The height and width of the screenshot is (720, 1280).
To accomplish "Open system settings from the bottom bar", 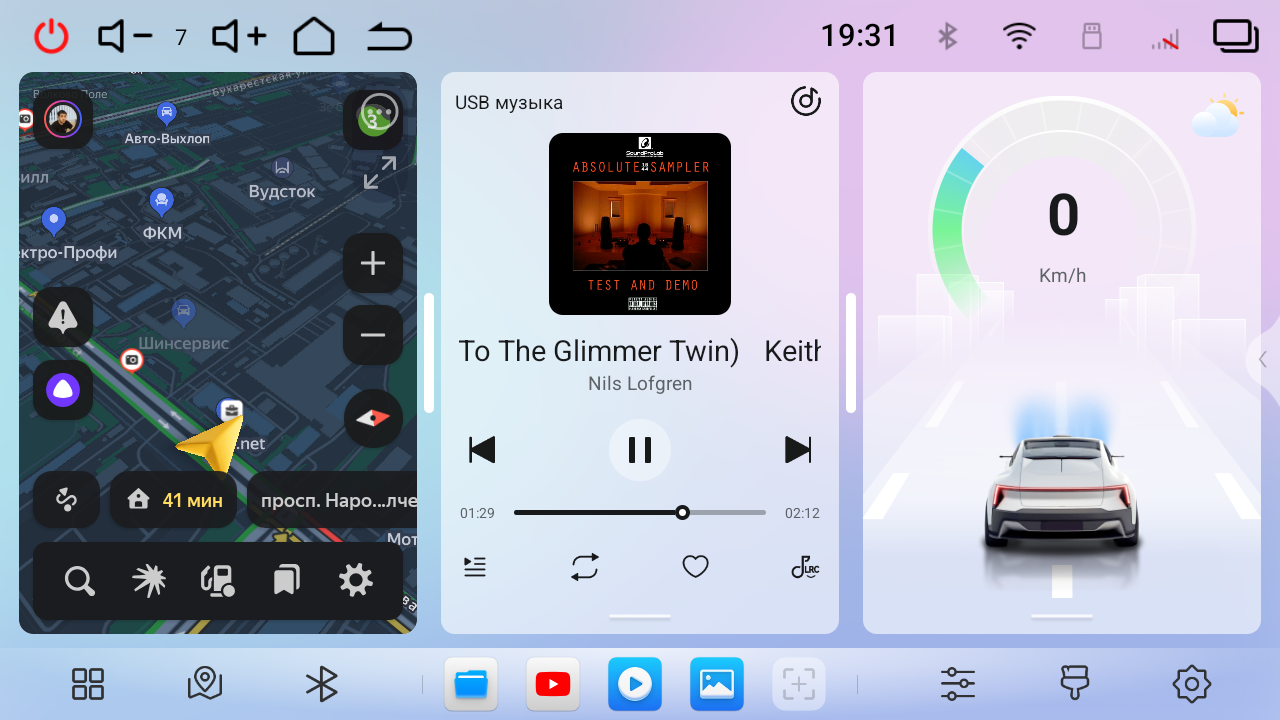I will click(x=1192, y=684).
